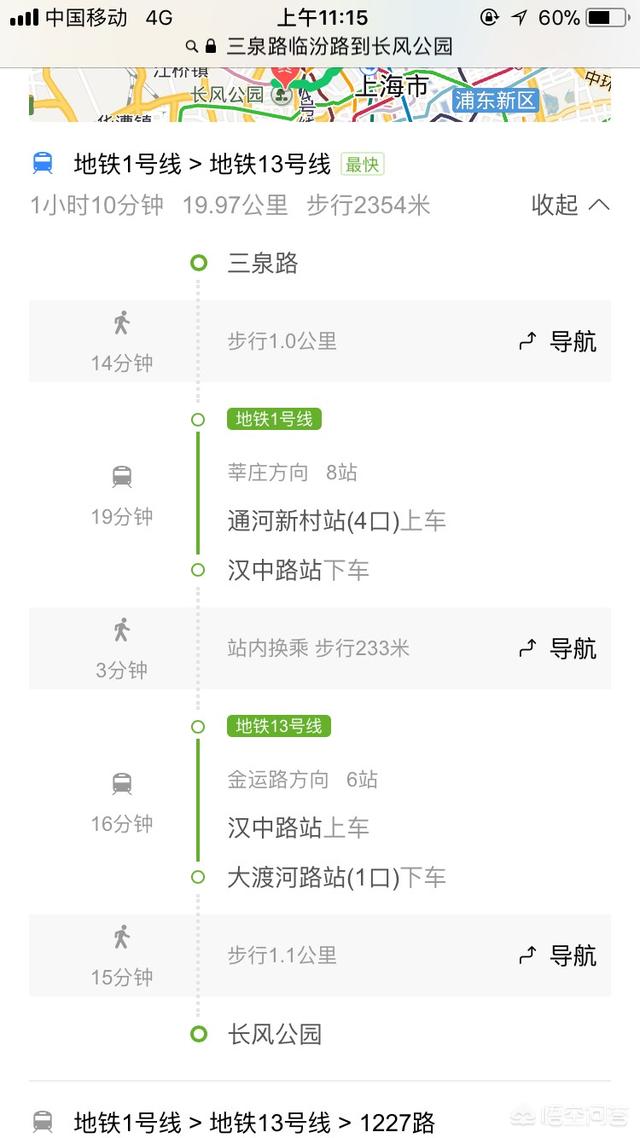Start navigation for 步行1.1公里 walk
The image size is (640, 1138).
558,956
